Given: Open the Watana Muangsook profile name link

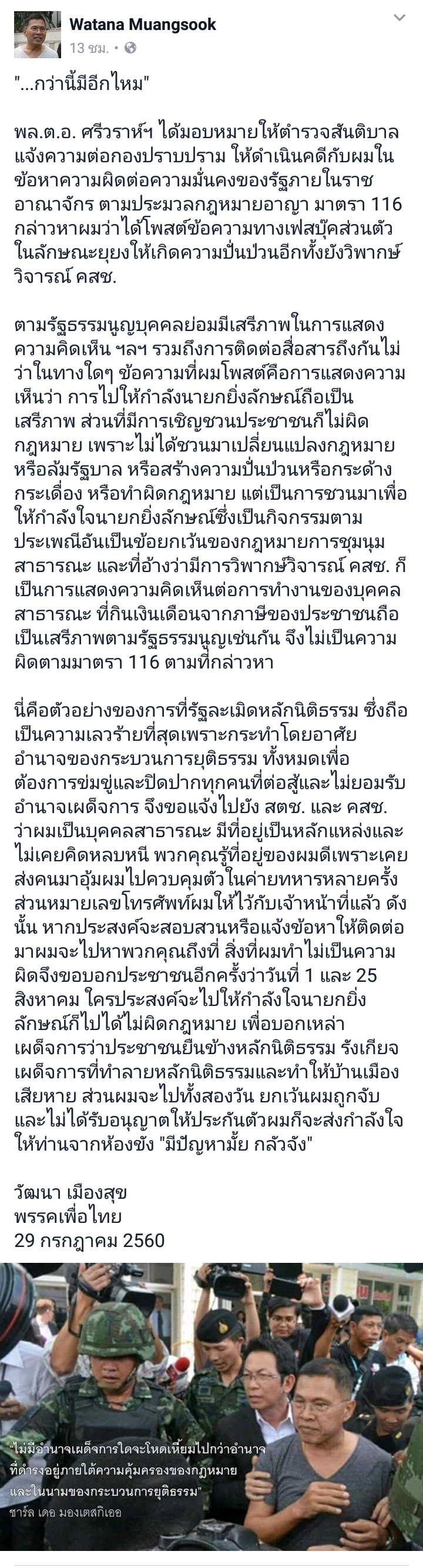Looking at the screenshot, I should [x=142, y=25].
